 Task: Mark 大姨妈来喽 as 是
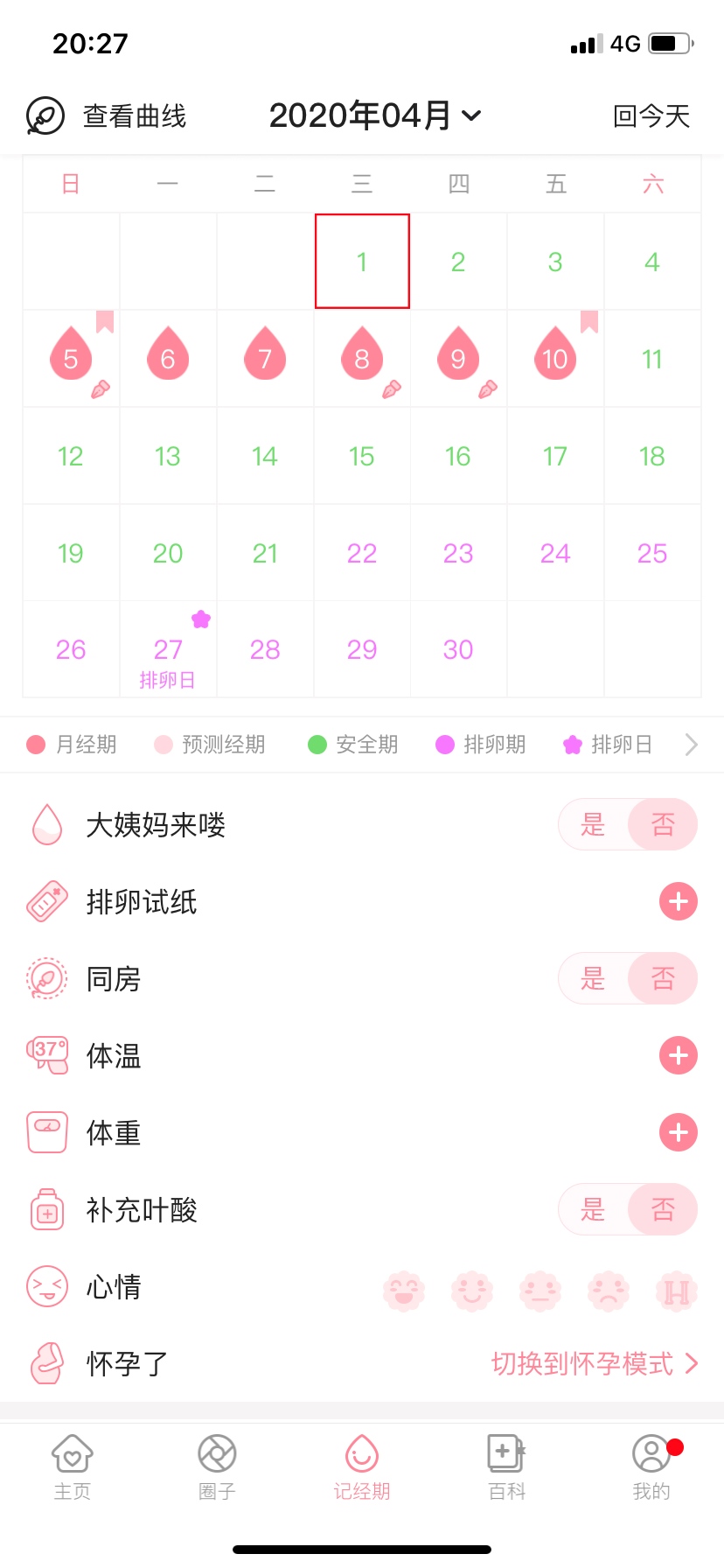pos(593,824)
